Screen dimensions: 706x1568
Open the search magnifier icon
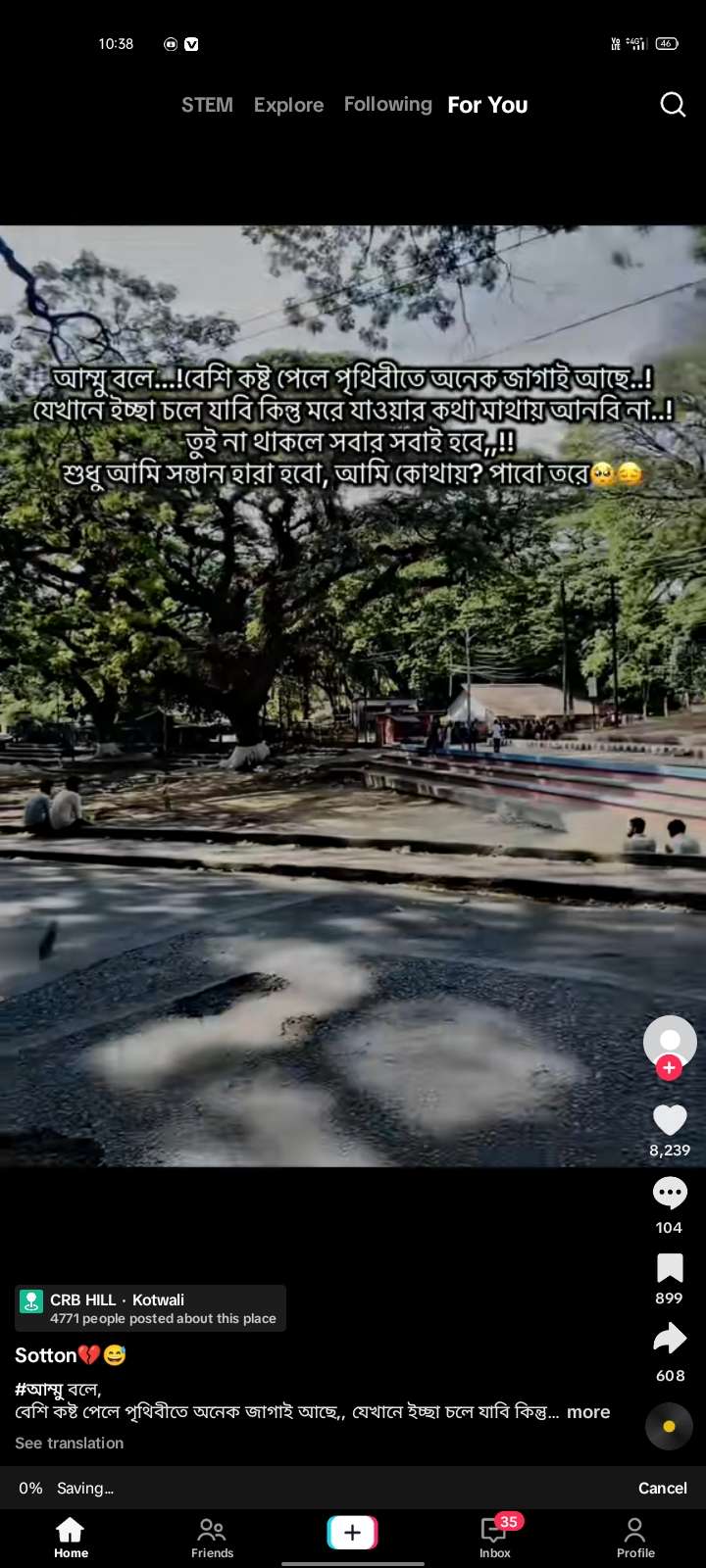673,105
